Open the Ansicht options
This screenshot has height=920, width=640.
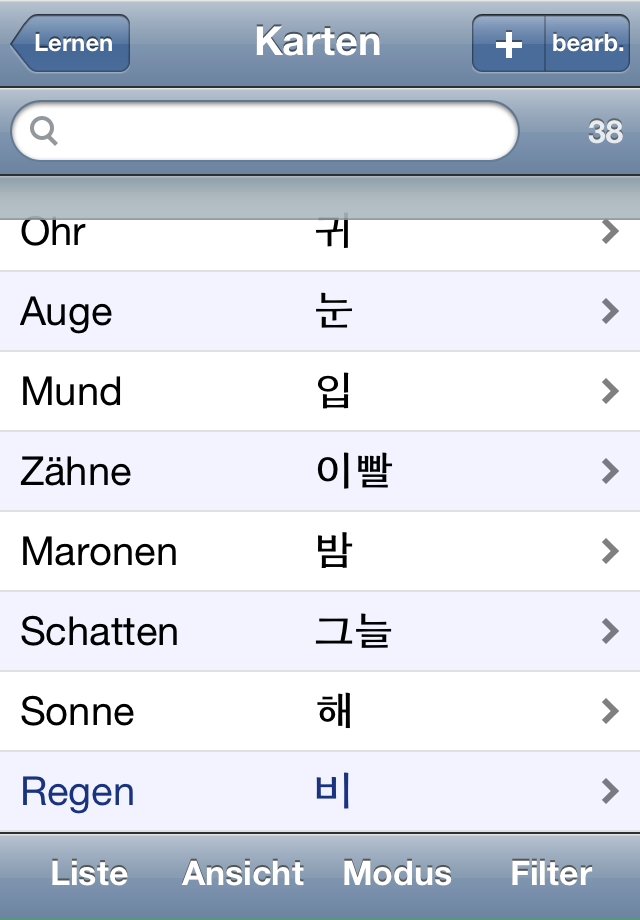(243, 873)
